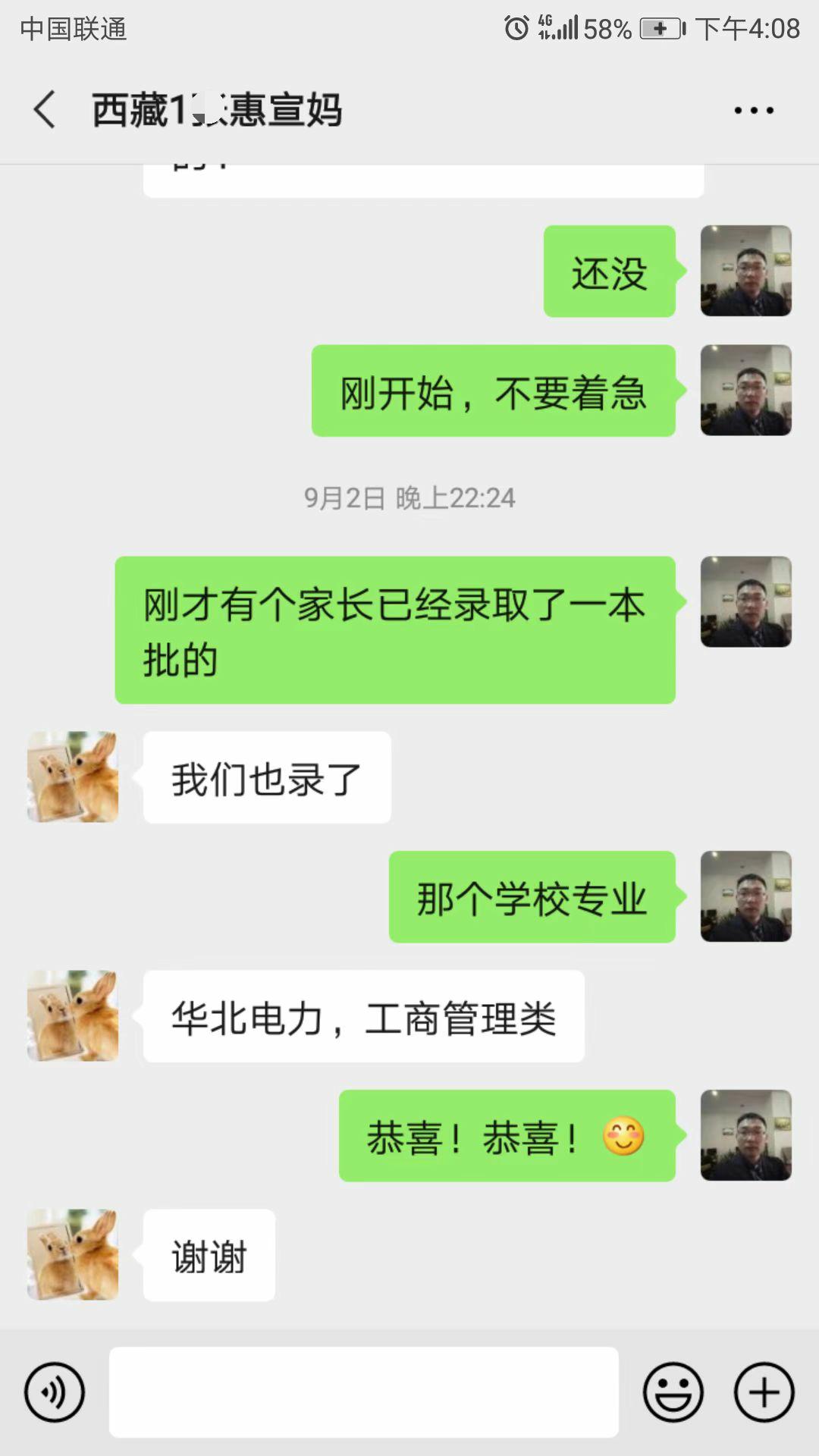Screen dimensions: 819x1456
Task: Tap the message text field
Action: click(x=364, y=1392)
